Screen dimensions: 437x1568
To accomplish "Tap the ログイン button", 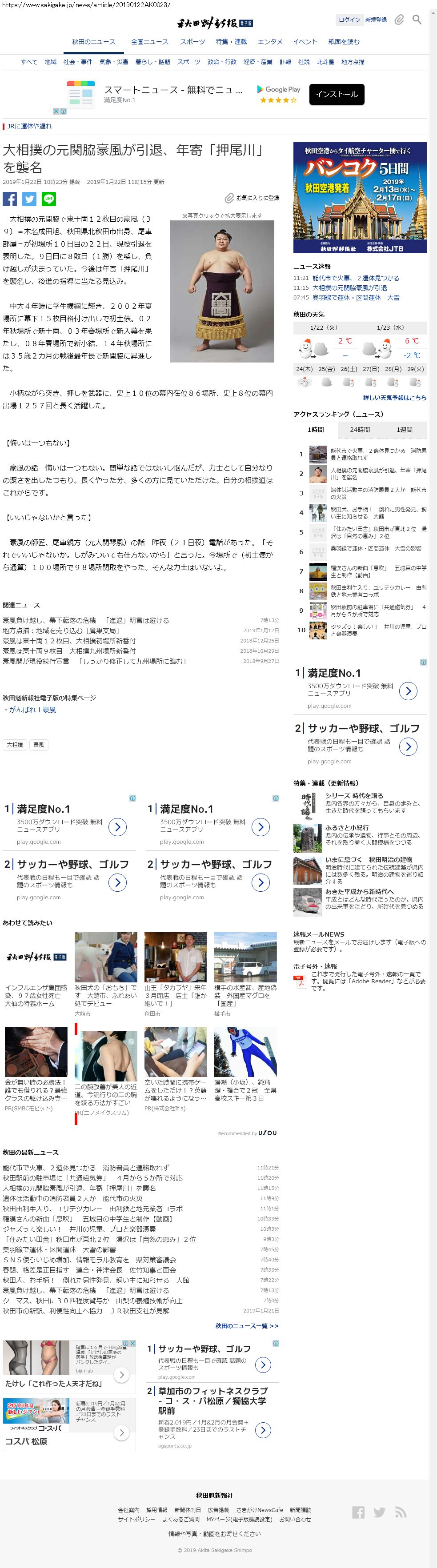I will click(x=349, y=20).
